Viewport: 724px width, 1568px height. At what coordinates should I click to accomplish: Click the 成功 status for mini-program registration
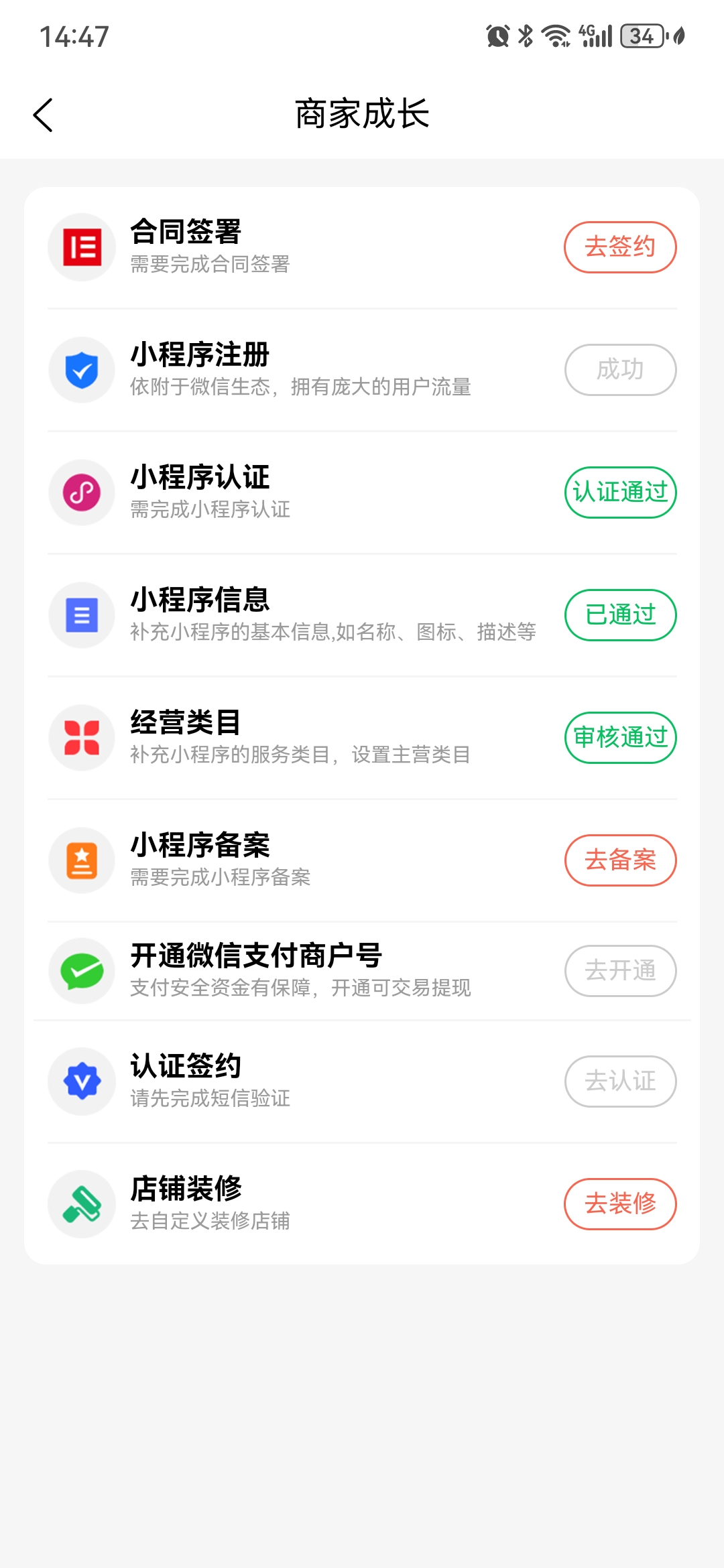619,369
